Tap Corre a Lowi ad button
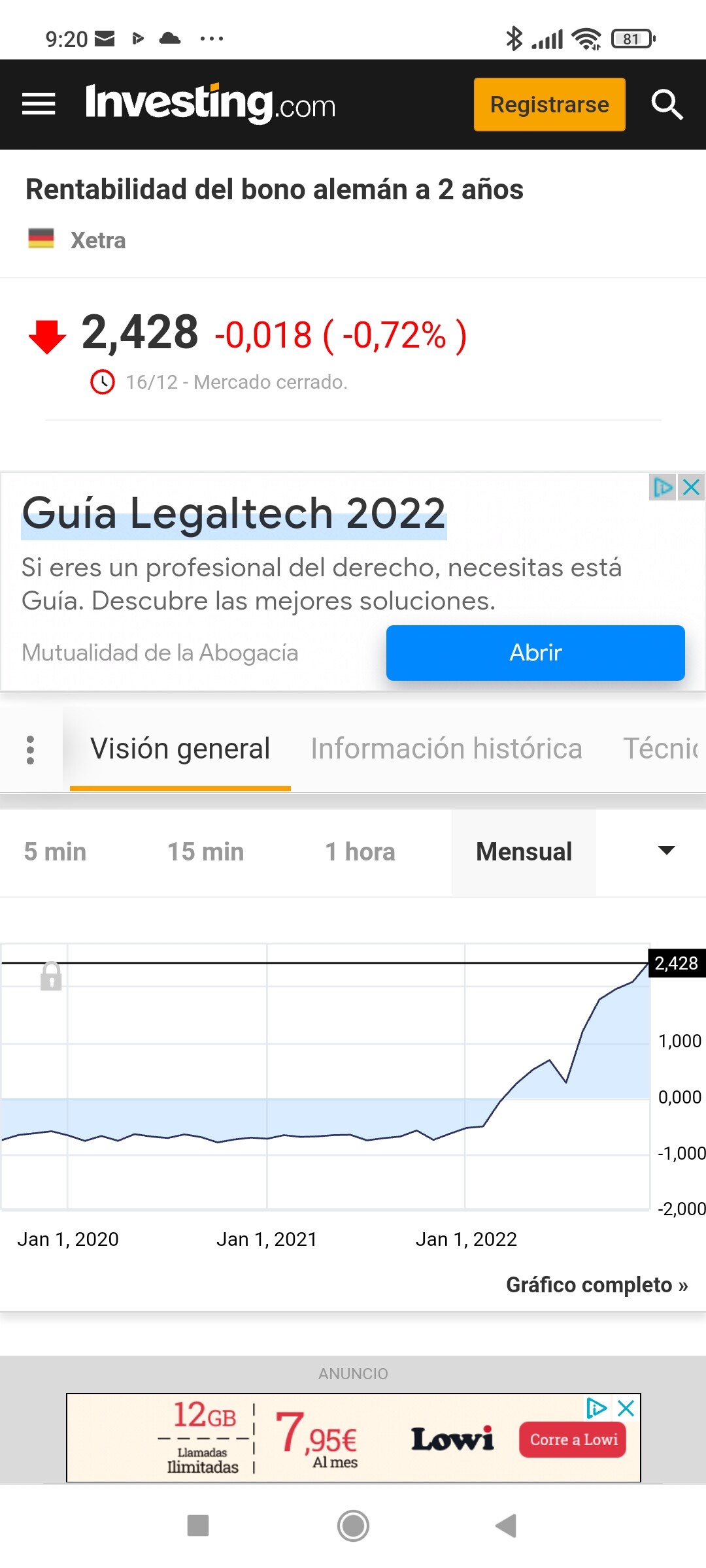706x1568 pixels. click(573, 1440)
